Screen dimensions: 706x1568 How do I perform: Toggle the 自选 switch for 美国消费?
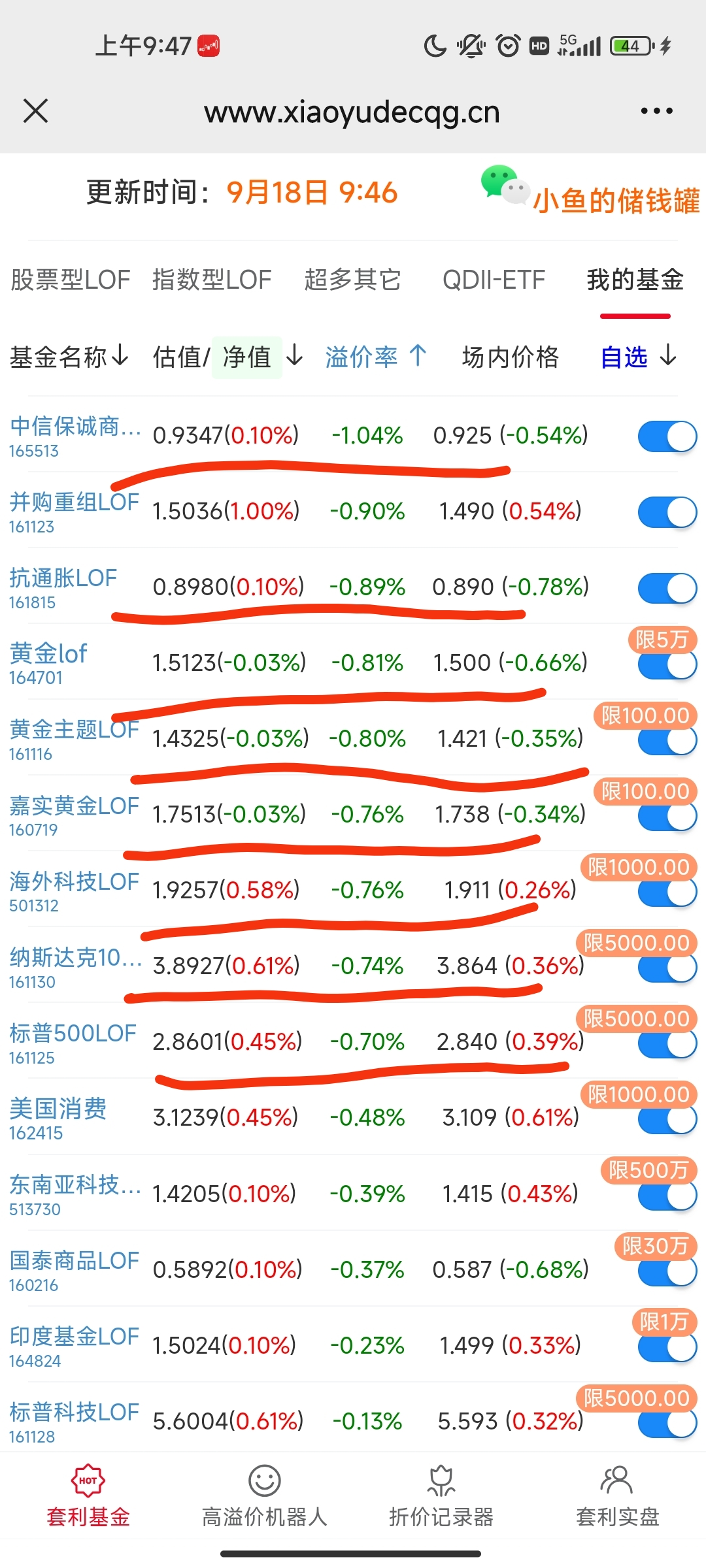[667, 1120]
